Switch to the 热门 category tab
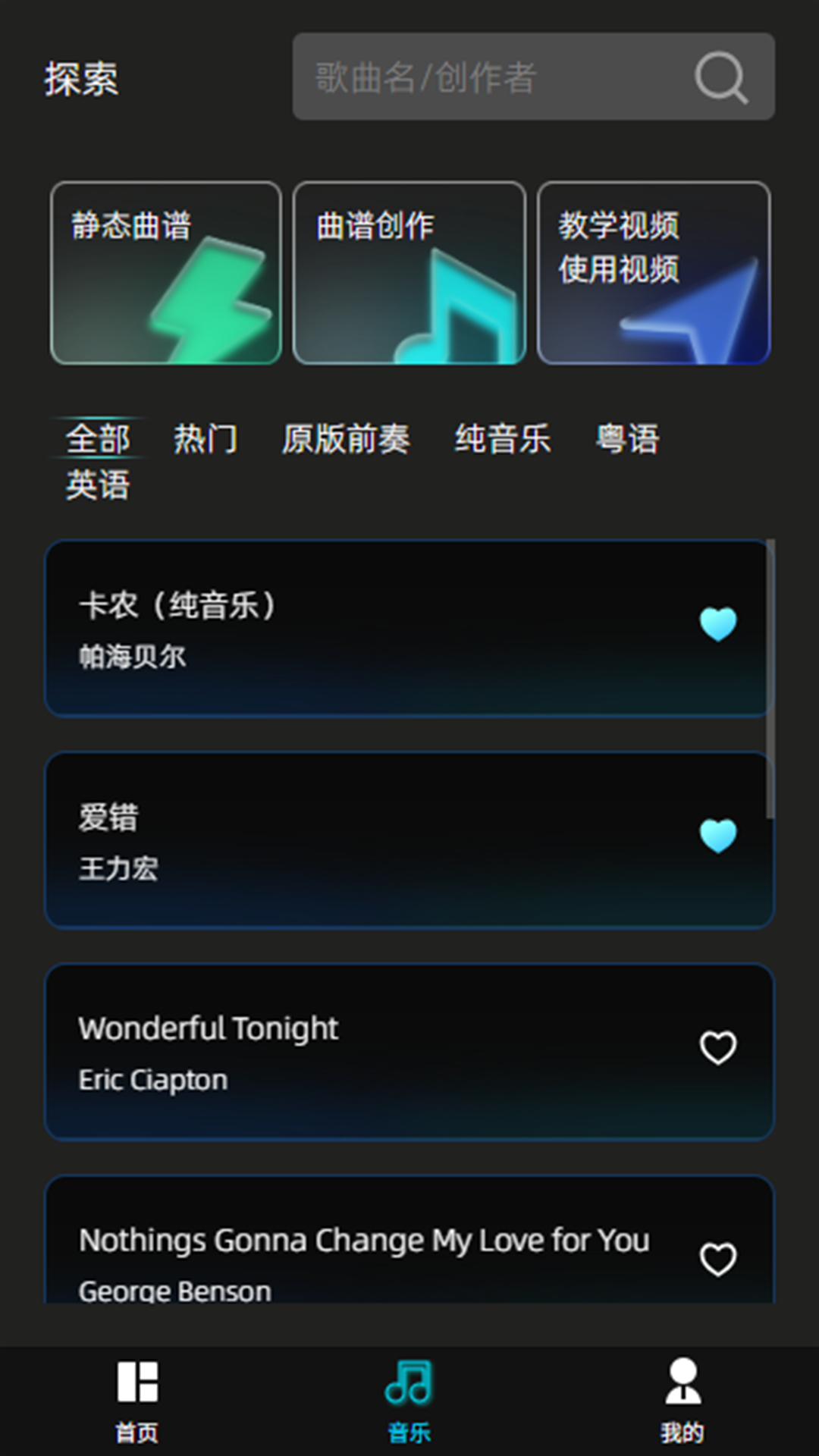The image size is (819, 1456). [205, 438]
